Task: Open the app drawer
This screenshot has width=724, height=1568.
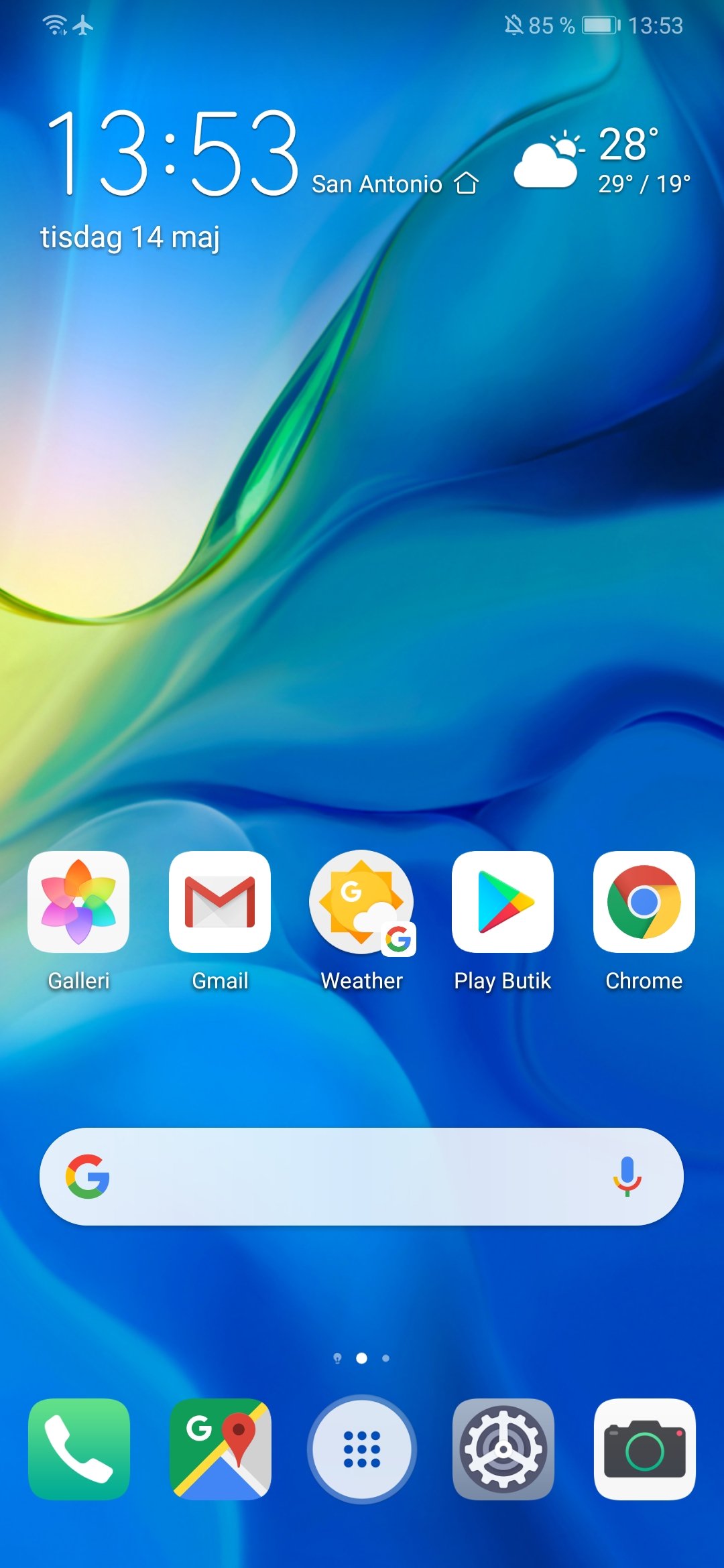Action: coord(362,1449)
